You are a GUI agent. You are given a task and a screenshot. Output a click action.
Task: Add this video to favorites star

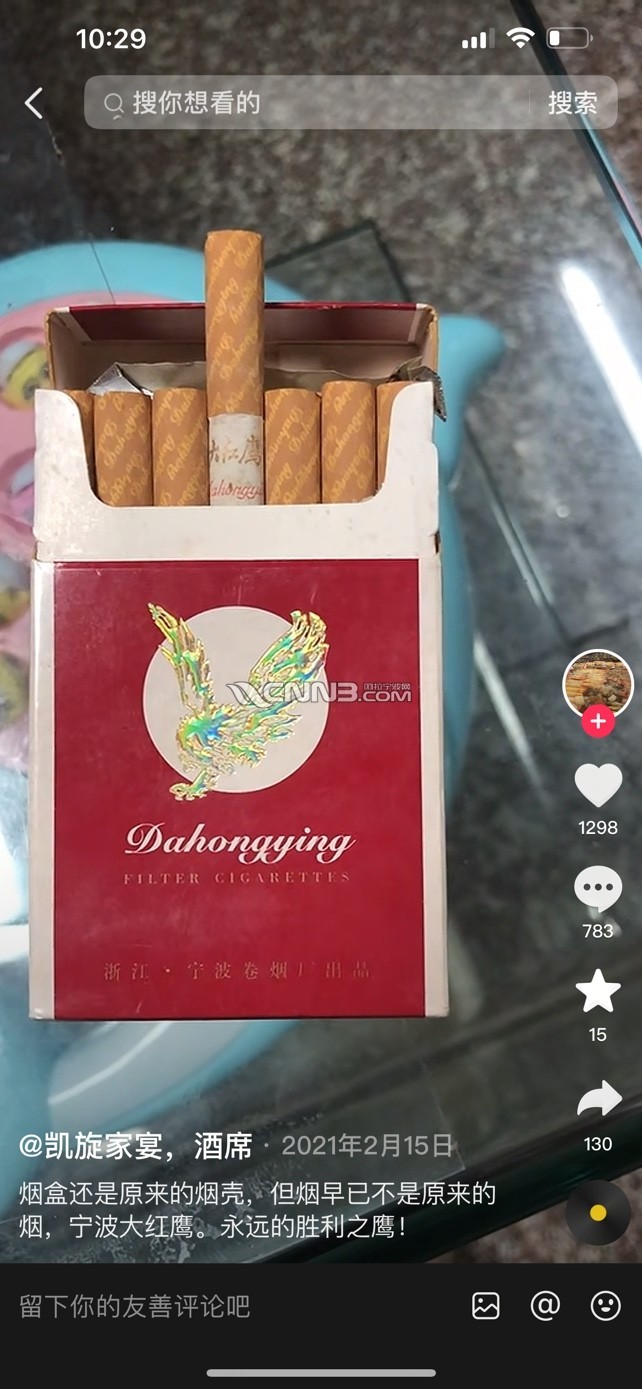tap(598, 991)
